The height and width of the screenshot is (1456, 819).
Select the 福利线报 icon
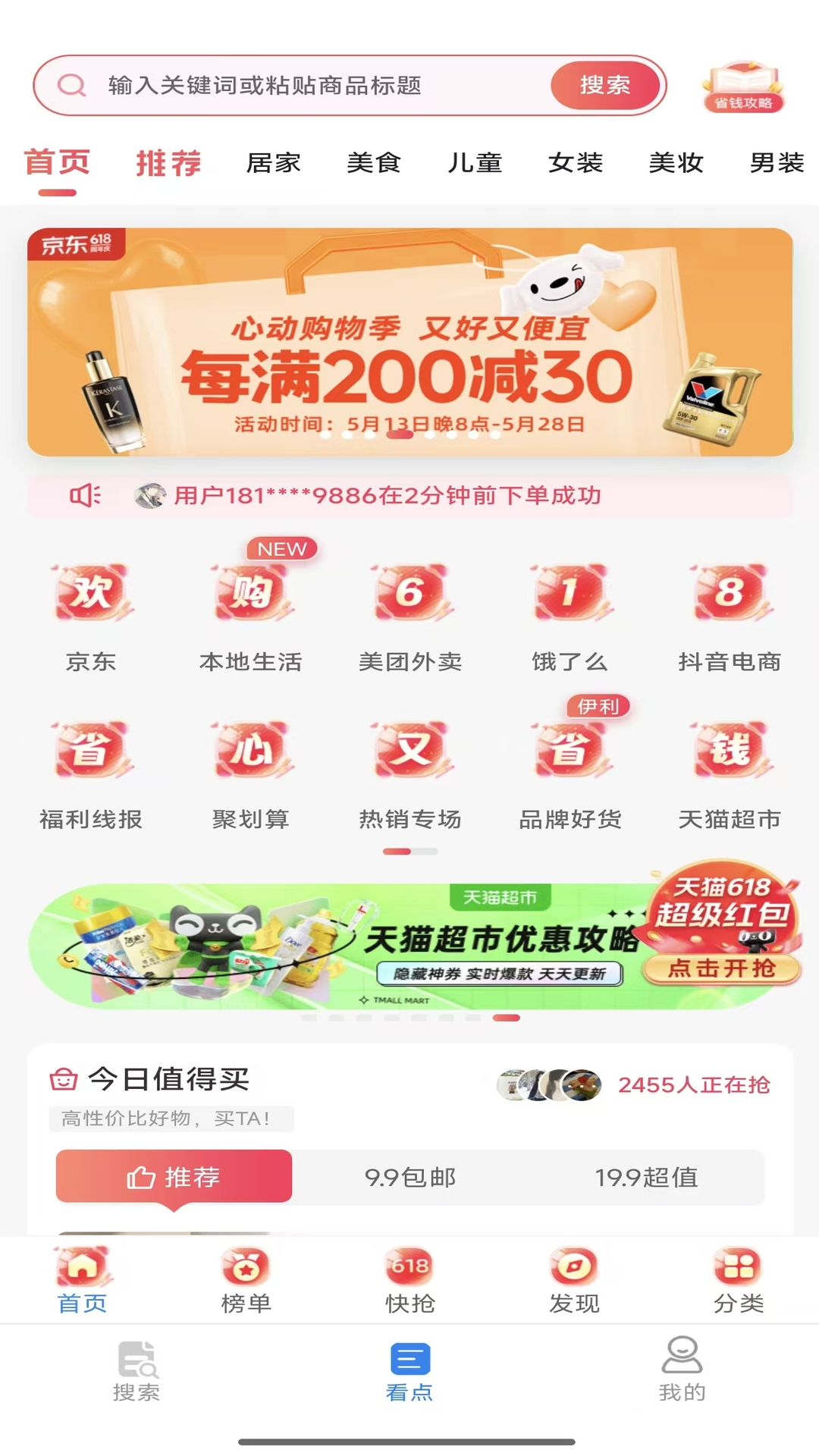click(x=91, y=752)
